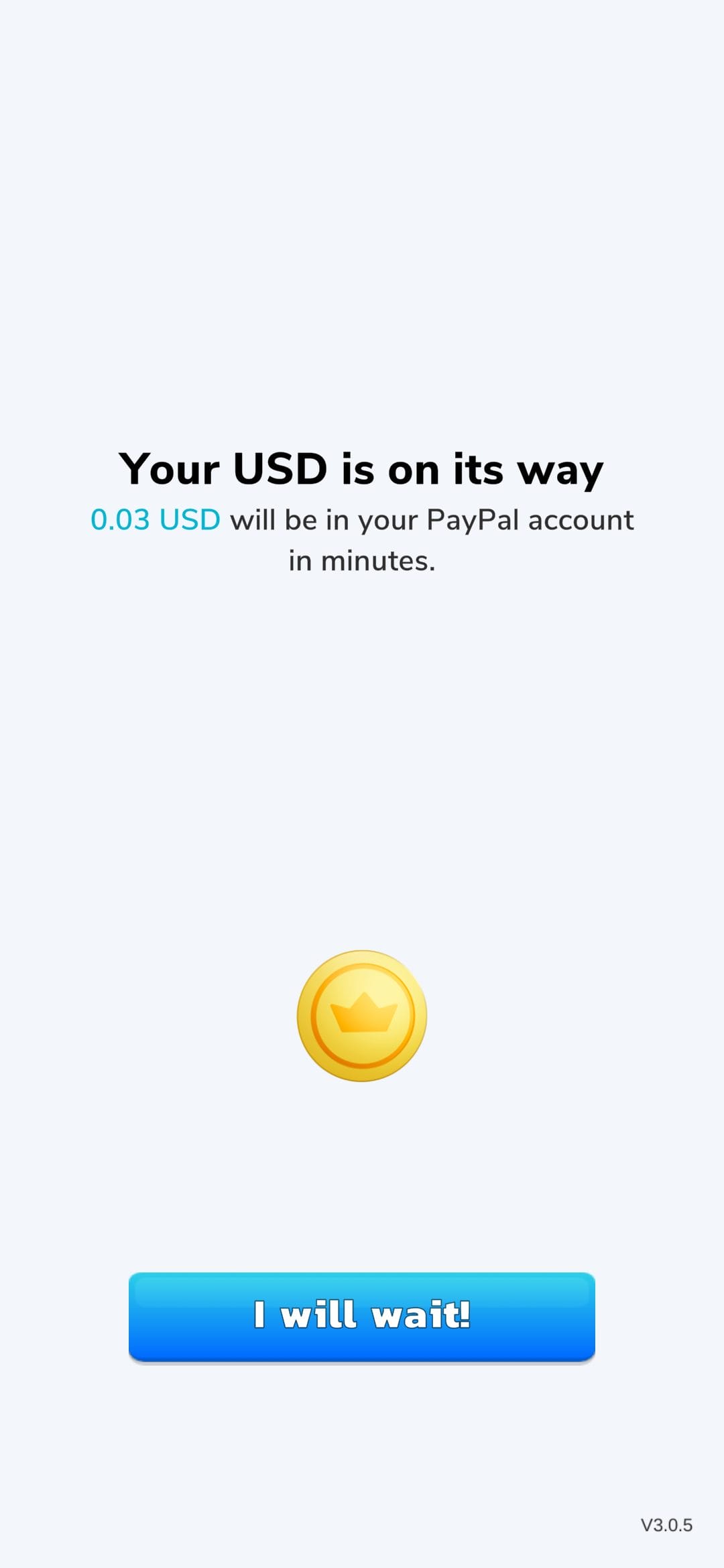Click the 'Your USD is on its way' headline
This screenshot has width=724, height=1568.
point(362,469)
